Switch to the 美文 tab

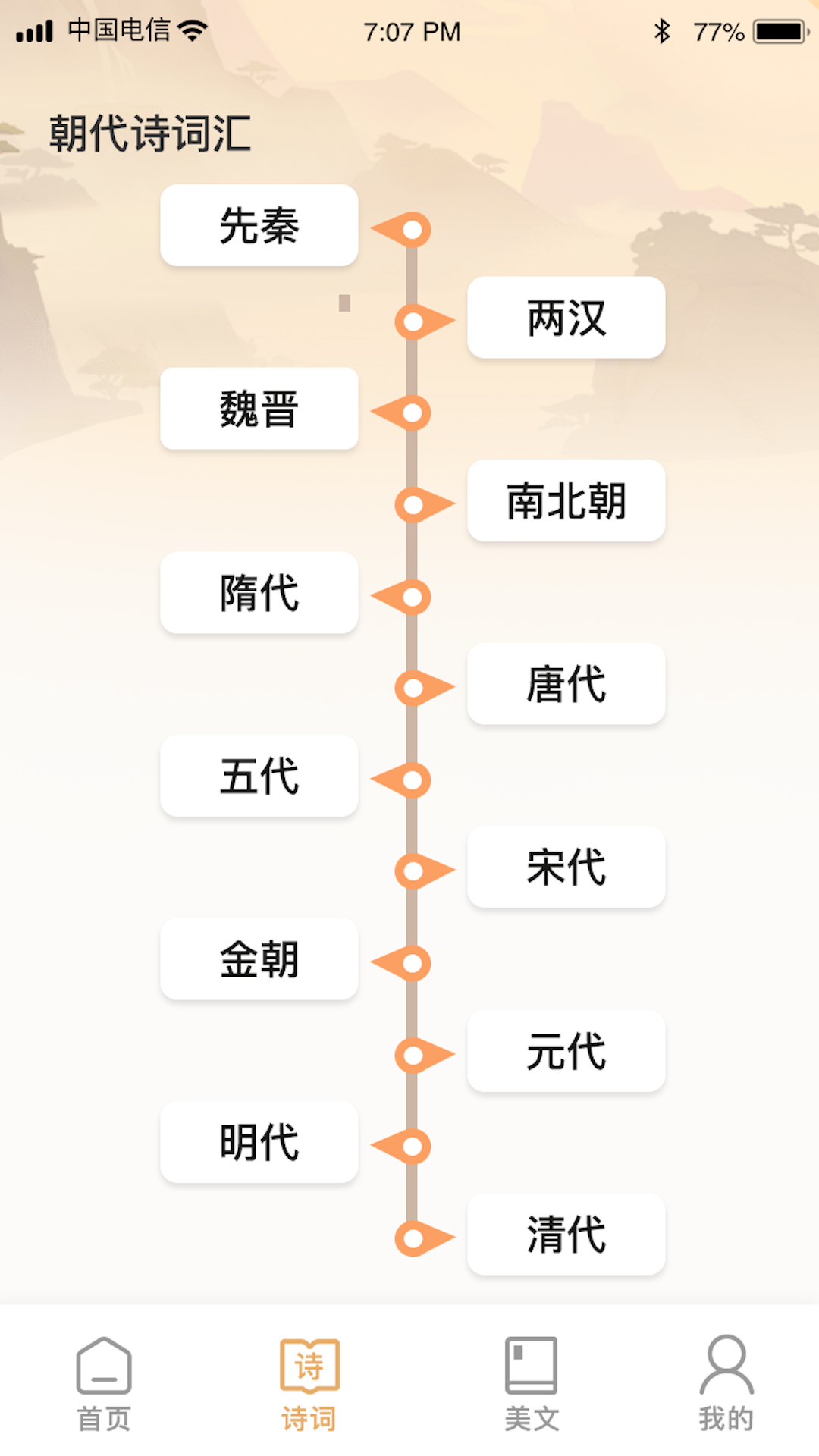coord(532,1384)
